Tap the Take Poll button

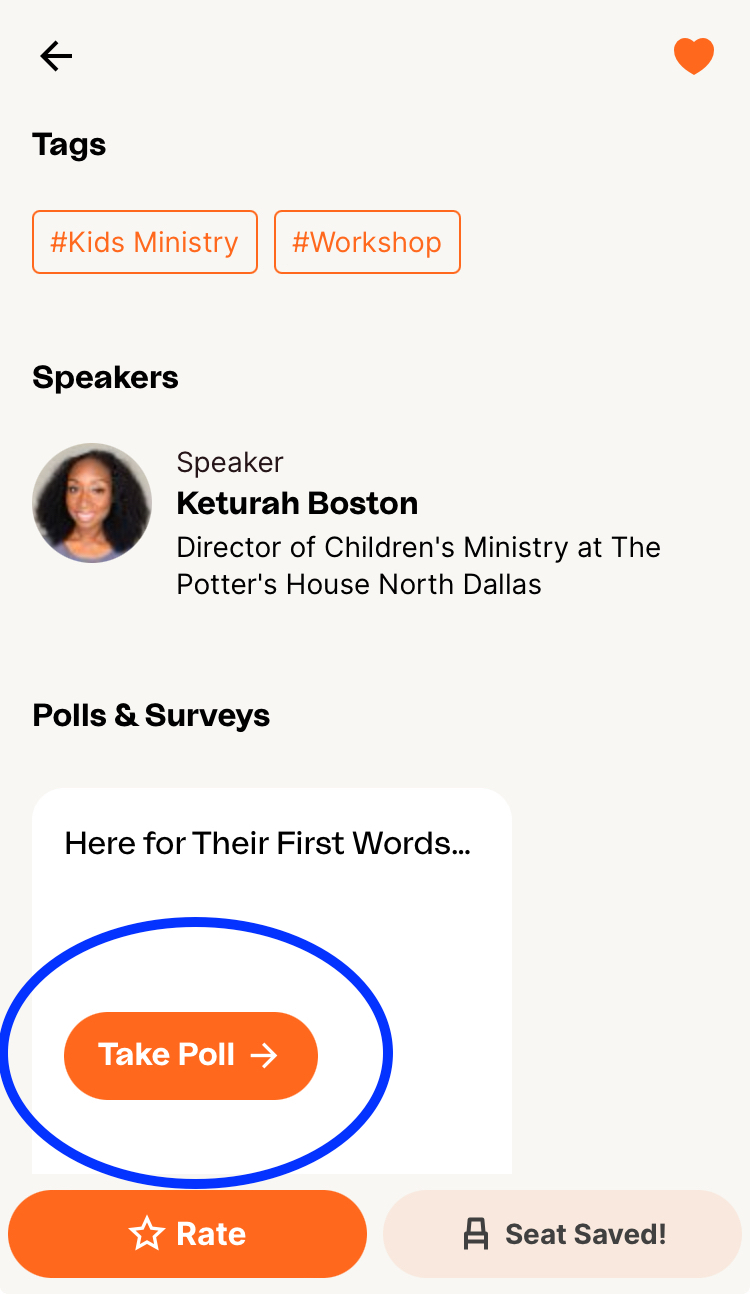(x=190, y=1055)
